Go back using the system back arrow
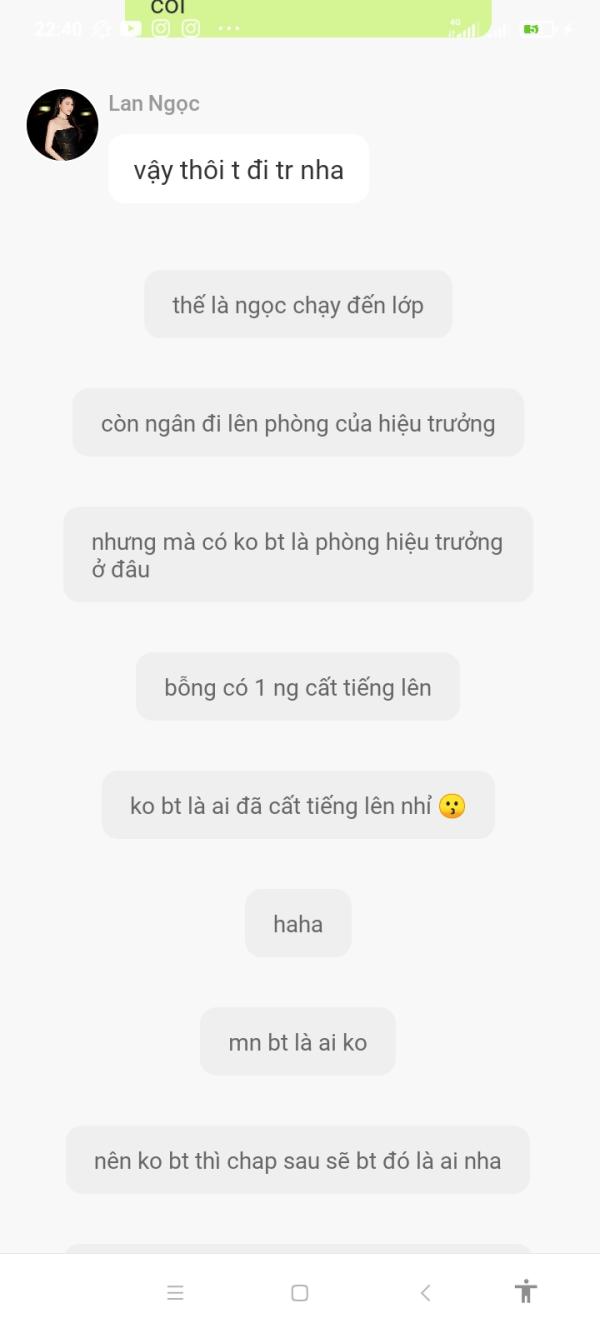Screen dimensions: 600x1333 (x=425, y=1293)
